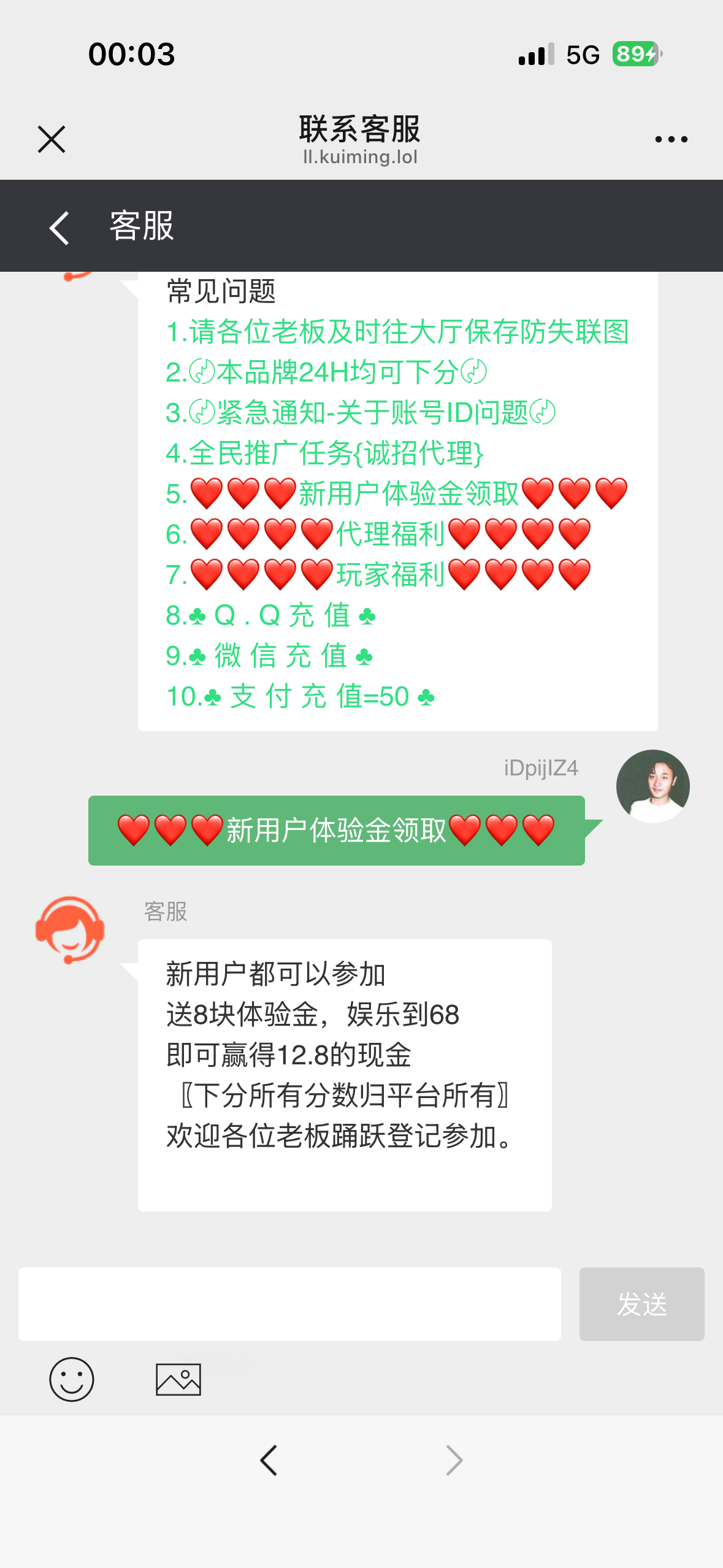Screen dimensions: 723x1568
Task: Select FAQ 3 关于账号ID问题
Action: [x=361, y=413]
